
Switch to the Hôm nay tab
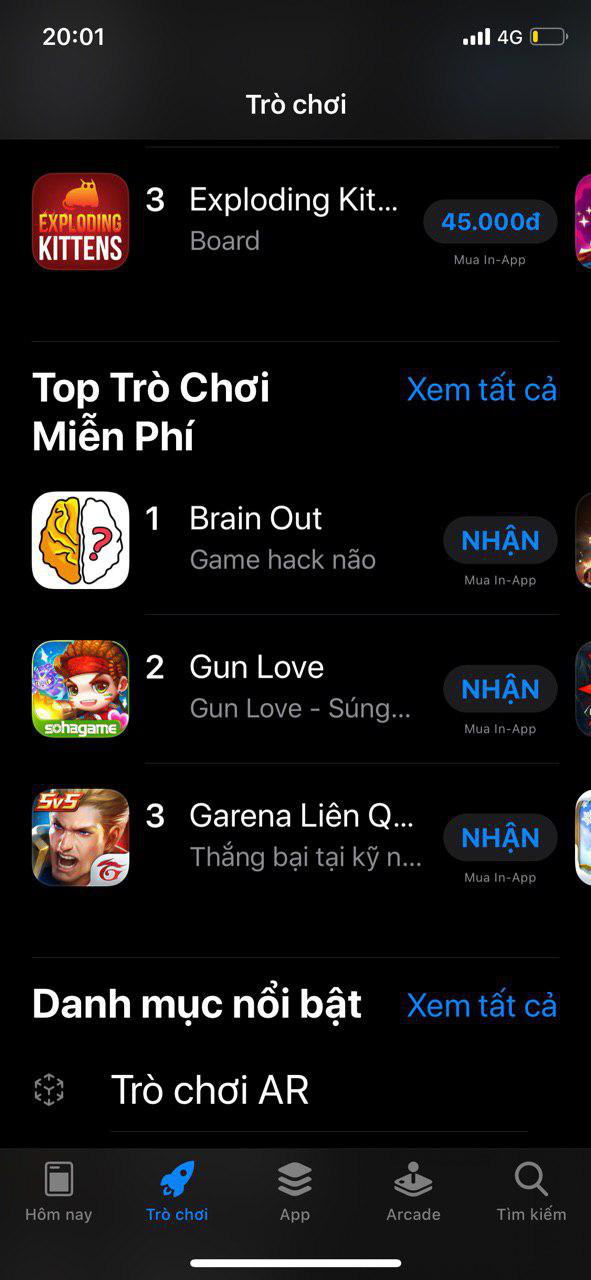click(59, 1192)
